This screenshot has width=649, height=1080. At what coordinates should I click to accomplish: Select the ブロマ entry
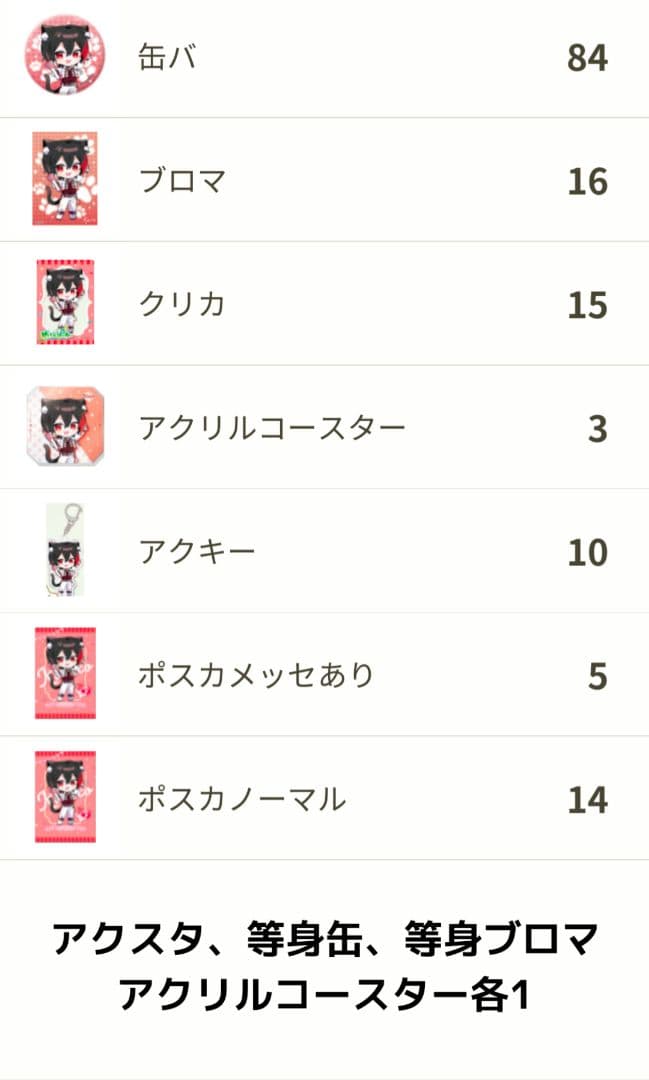(324, 181)
